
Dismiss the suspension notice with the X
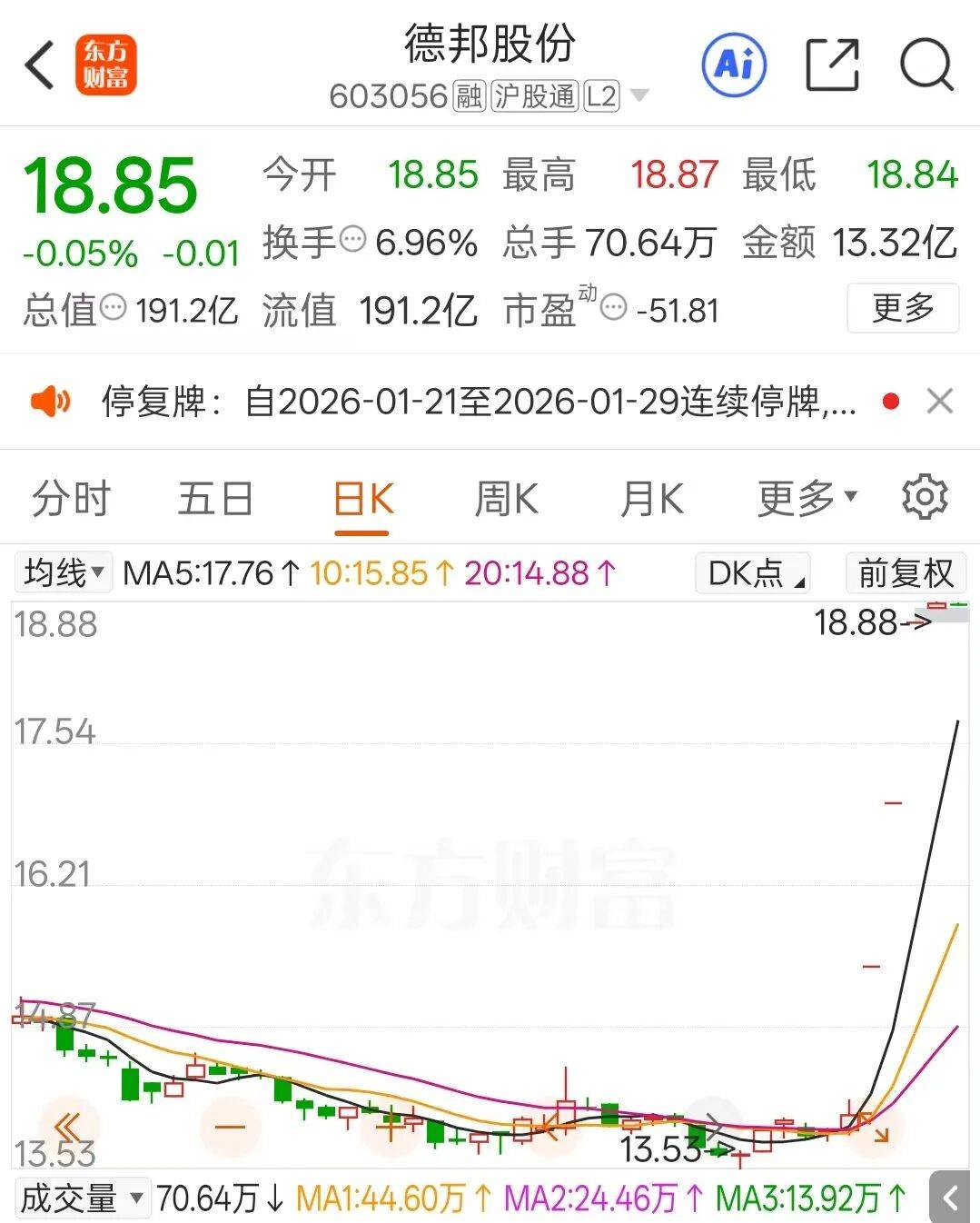940,401
